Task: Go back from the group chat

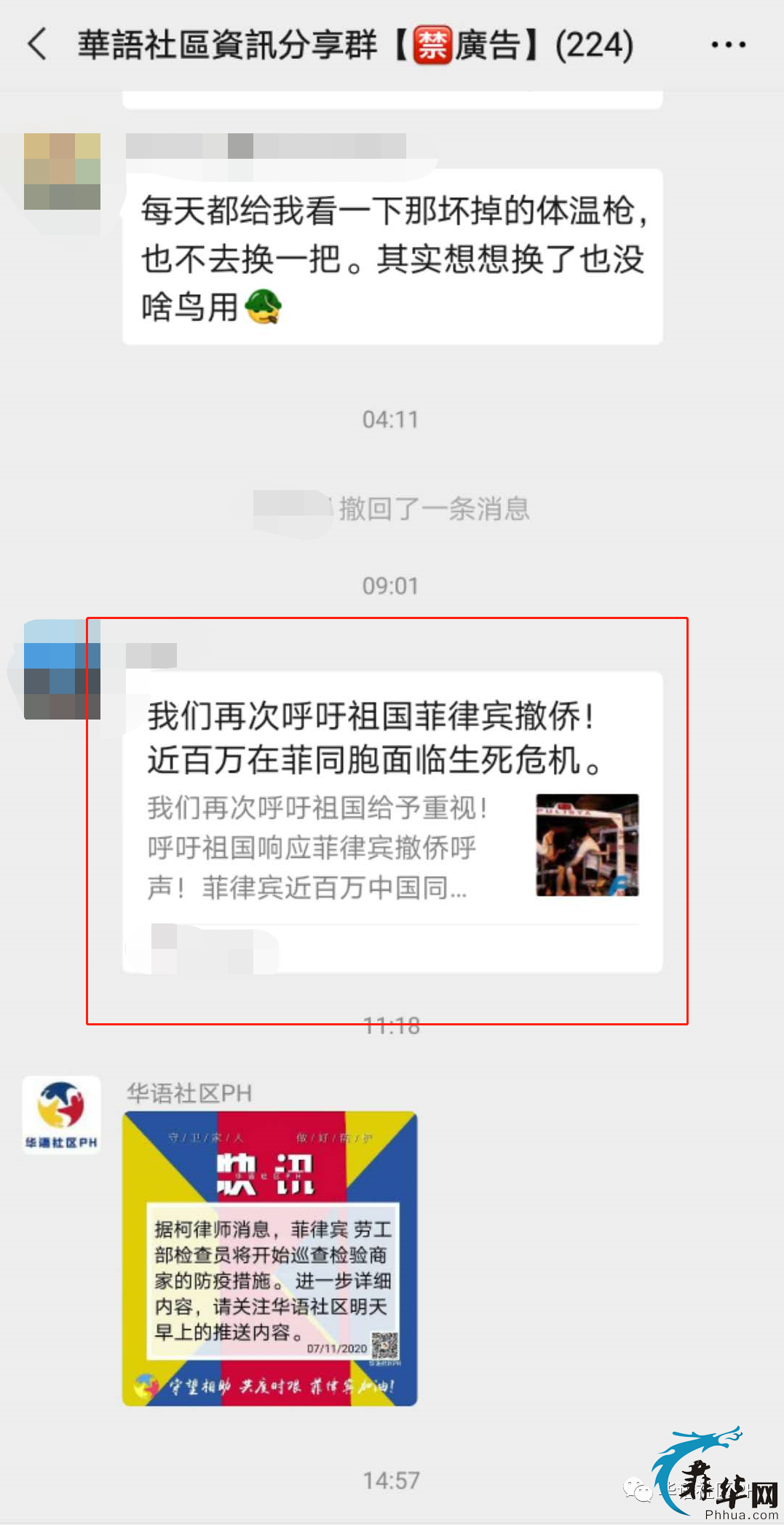Action: [x=38, y=44]
